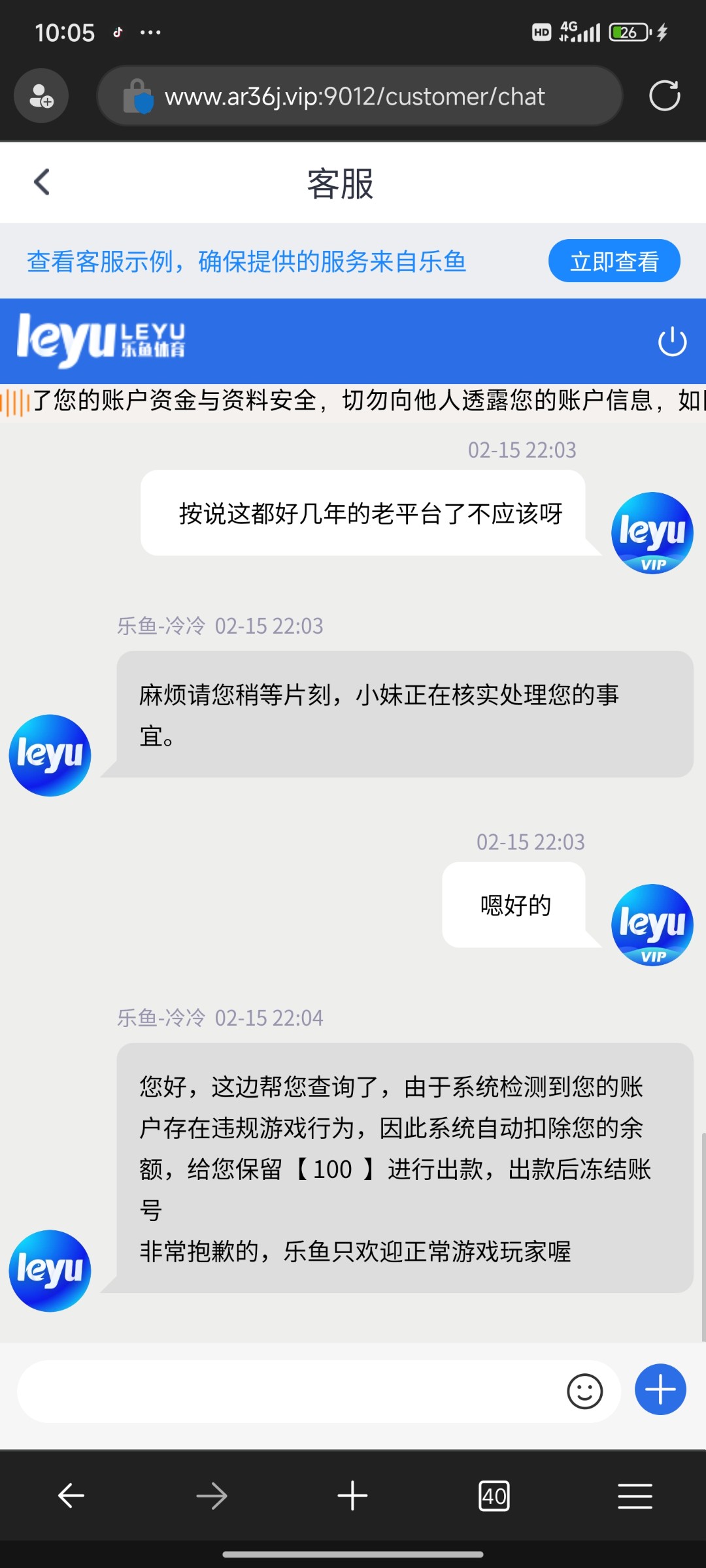This screenshot has height=1568, width=706.
Task: Open the browser account profile icon
Action: click(41, 96)
